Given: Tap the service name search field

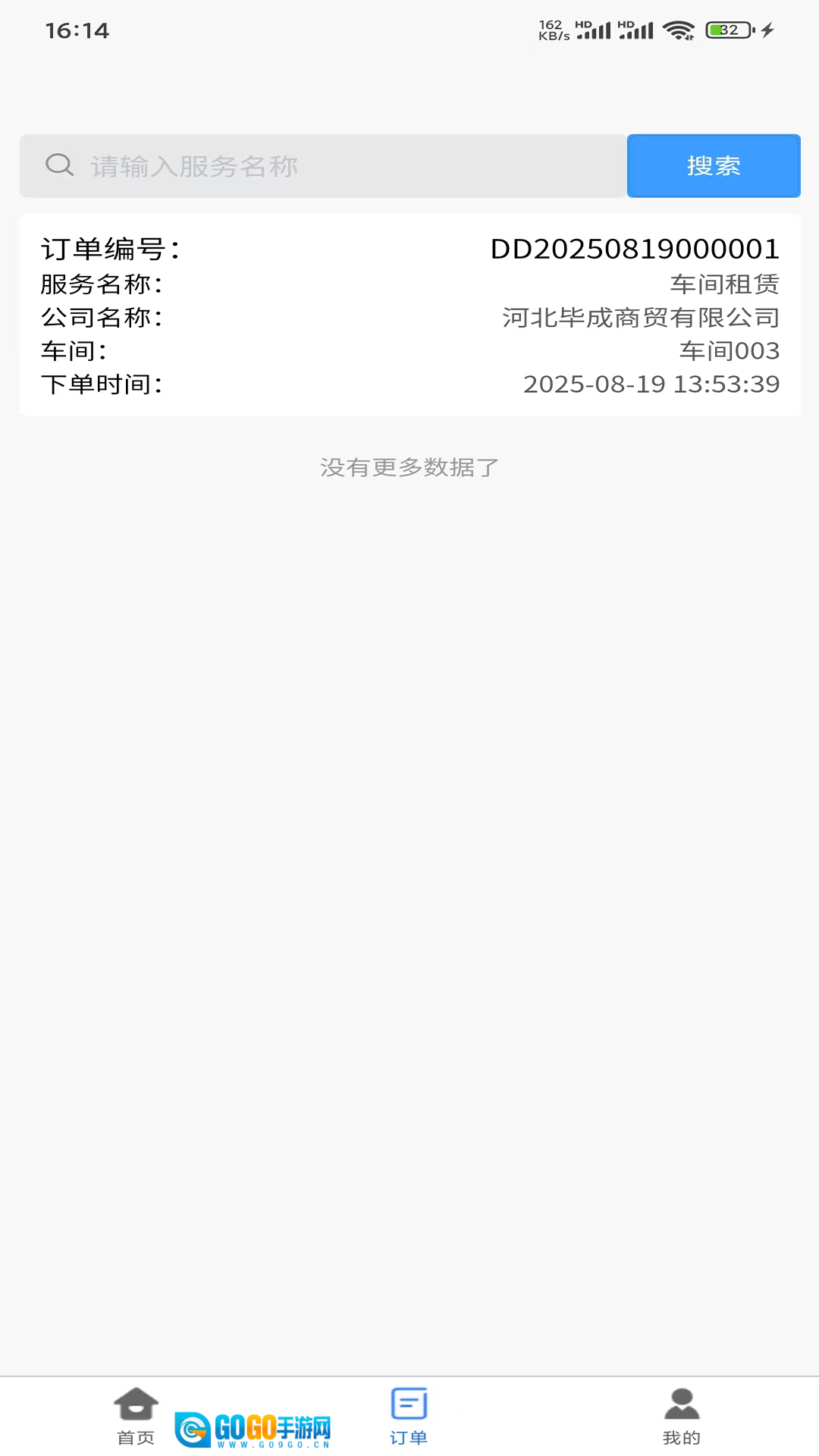Looking at the screenshot, I should [x=334, y=166].
